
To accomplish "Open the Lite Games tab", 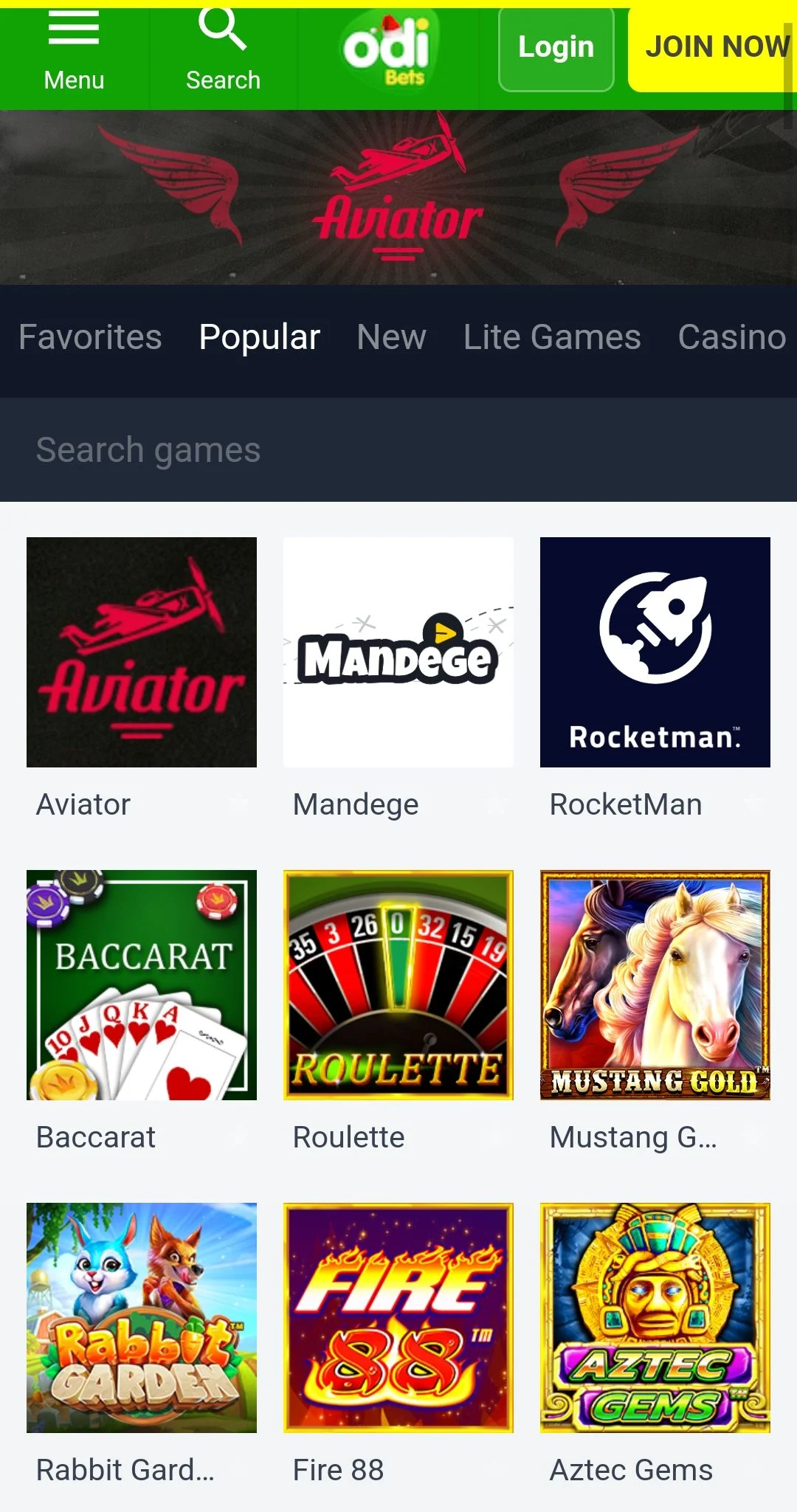I will (552, 337).
